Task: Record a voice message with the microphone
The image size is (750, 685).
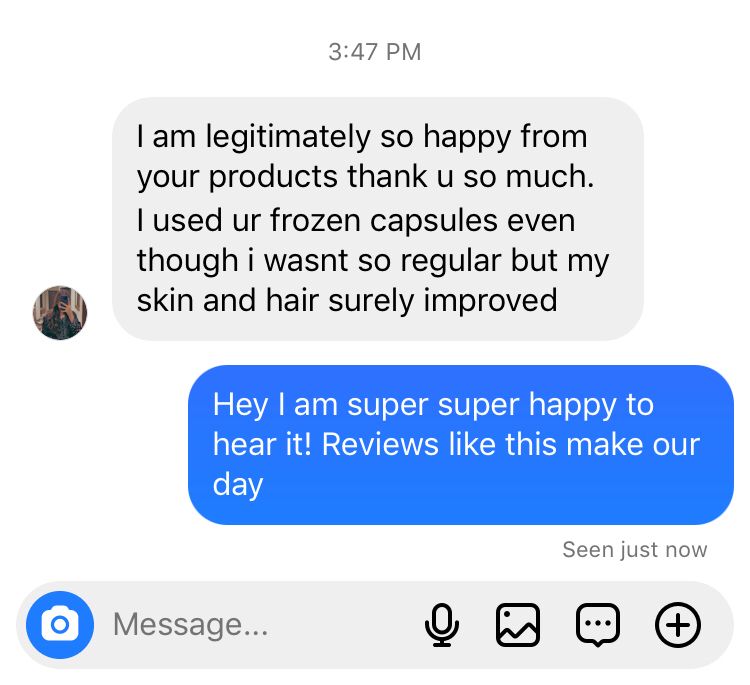Action: click(441, 625)
